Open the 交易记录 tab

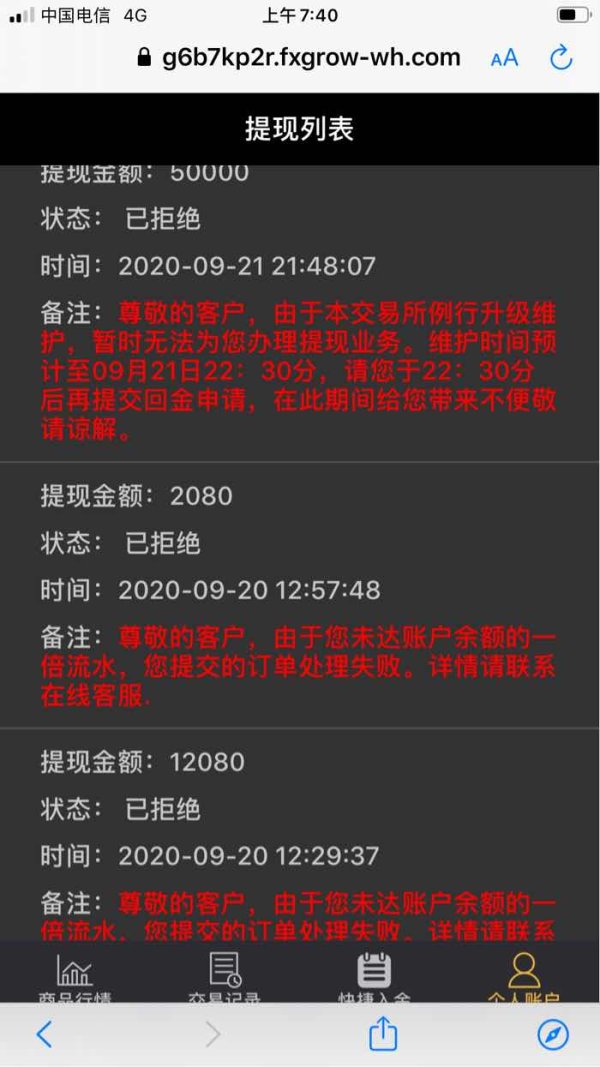(224, 977)
